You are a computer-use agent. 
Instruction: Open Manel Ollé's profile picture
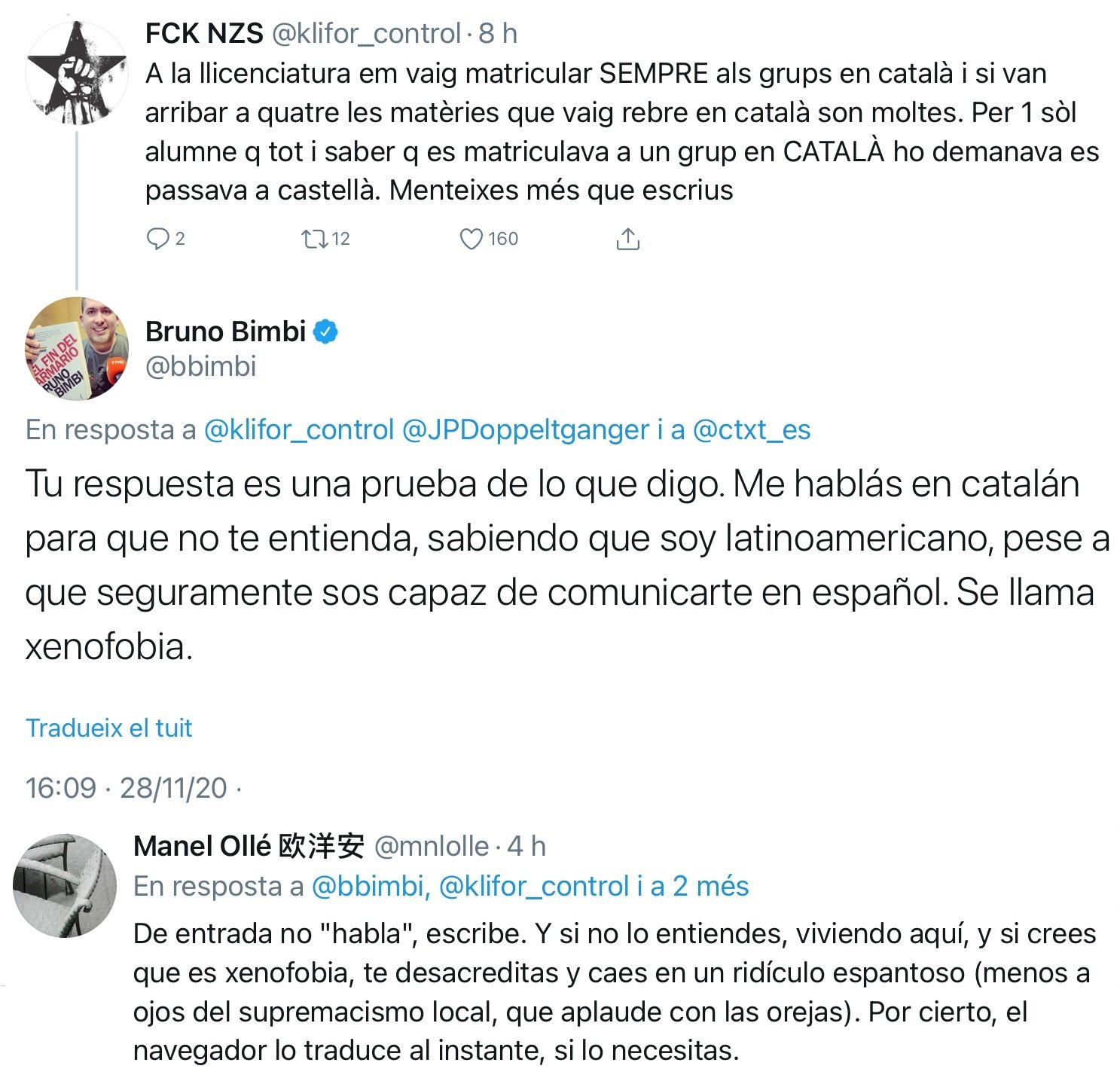65,886
